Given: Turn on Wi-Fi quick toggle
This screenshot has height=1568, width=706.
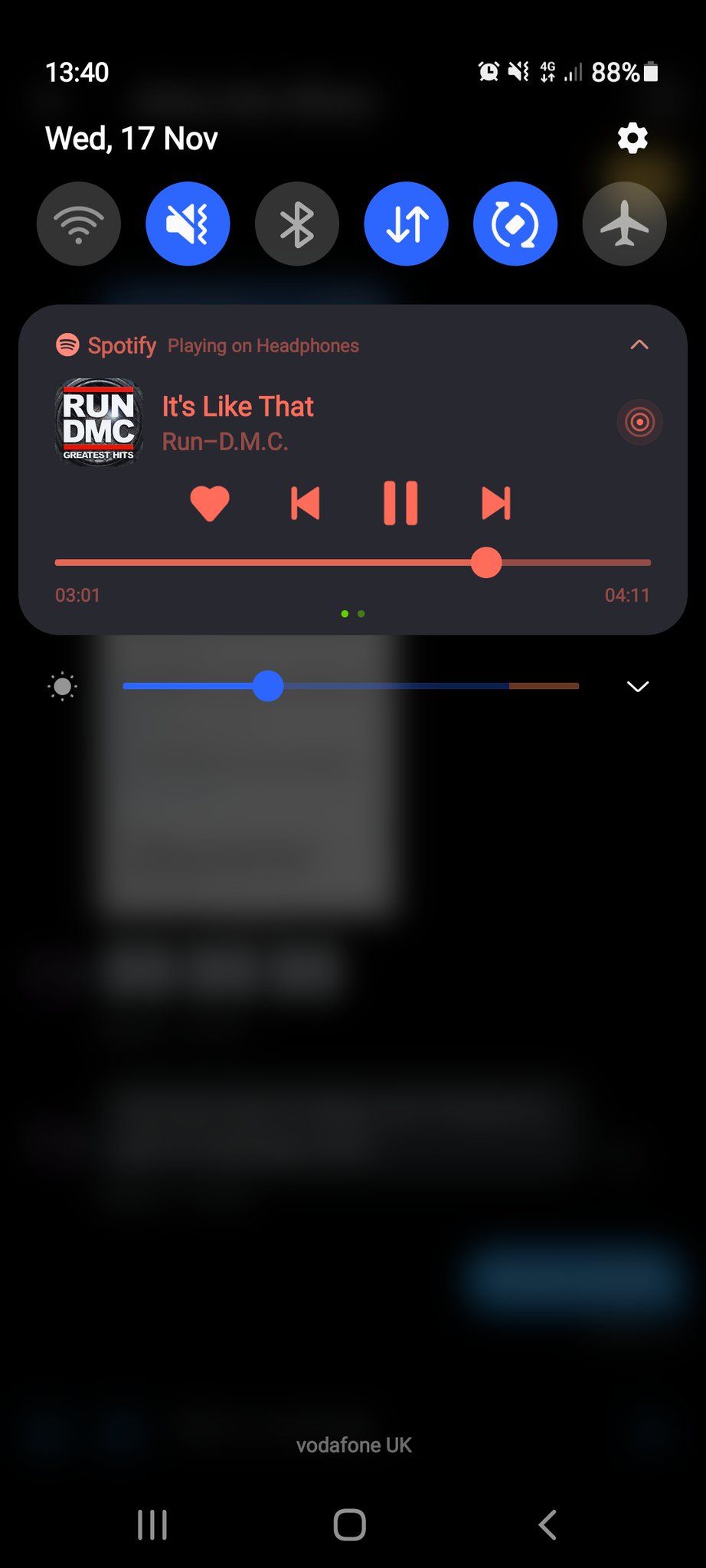Looking at the screenshot, I should 79,224.
